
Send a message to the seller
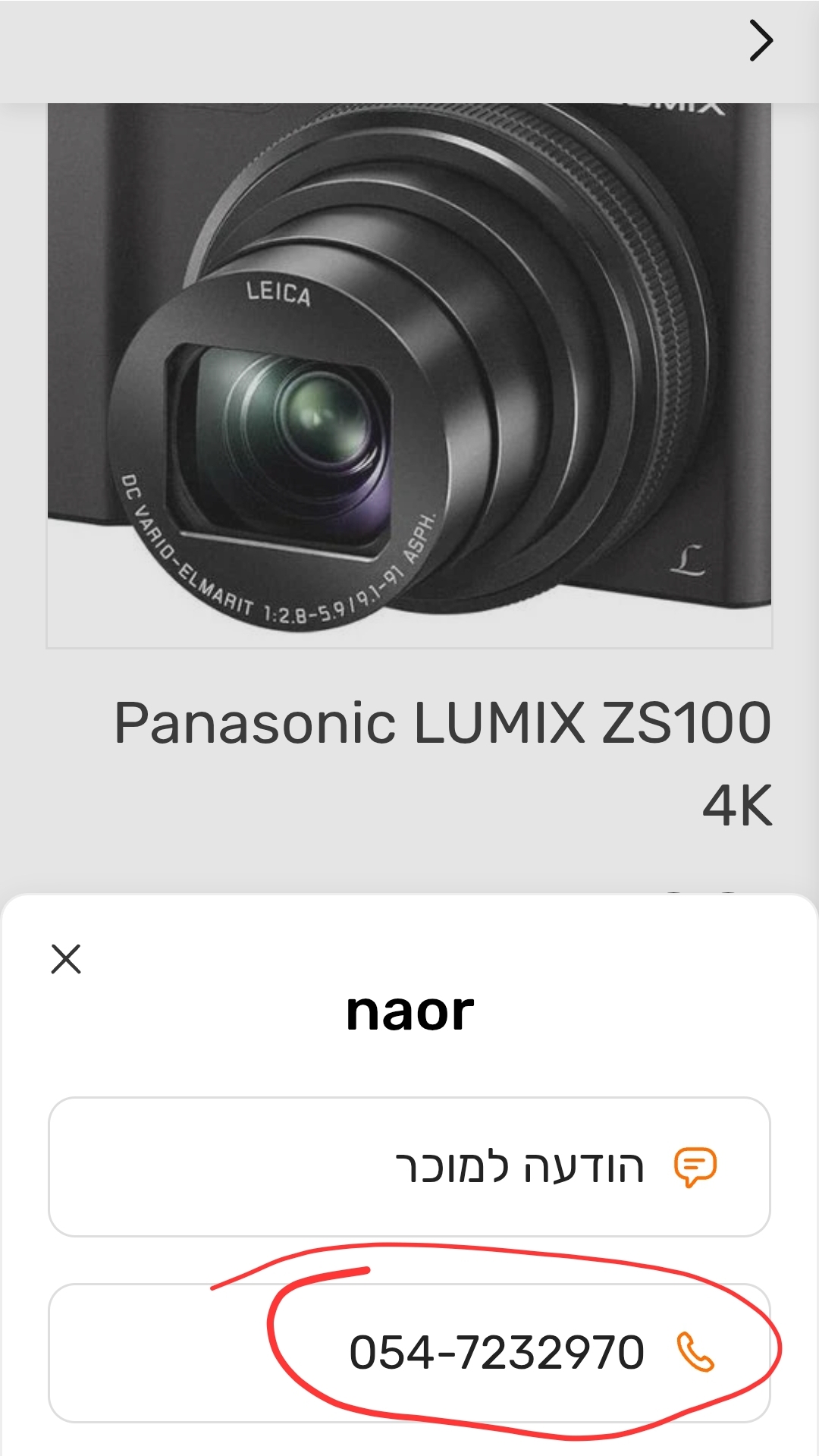pyautogui.click(x=409, y=1167)
